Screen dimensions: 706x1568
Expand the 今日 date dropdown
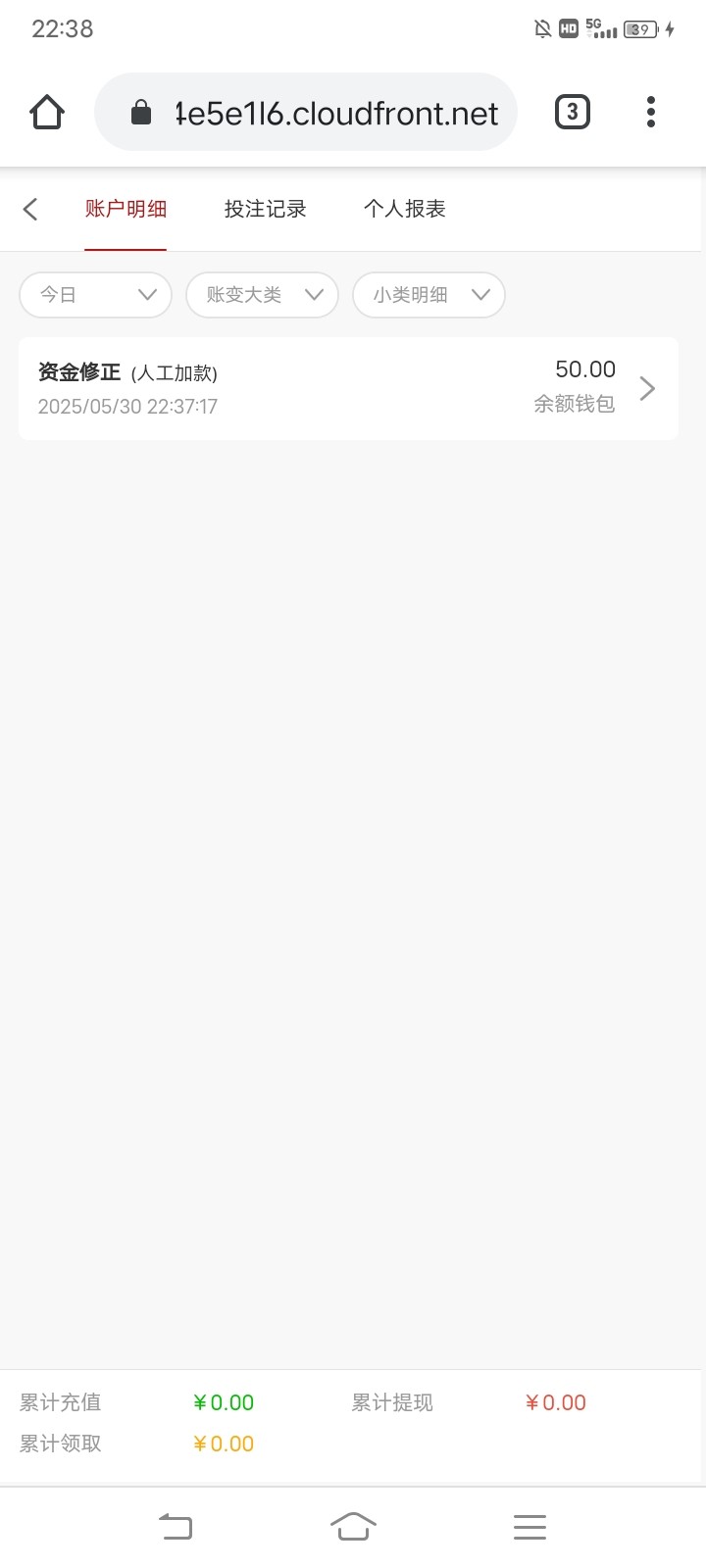point(95,295)
